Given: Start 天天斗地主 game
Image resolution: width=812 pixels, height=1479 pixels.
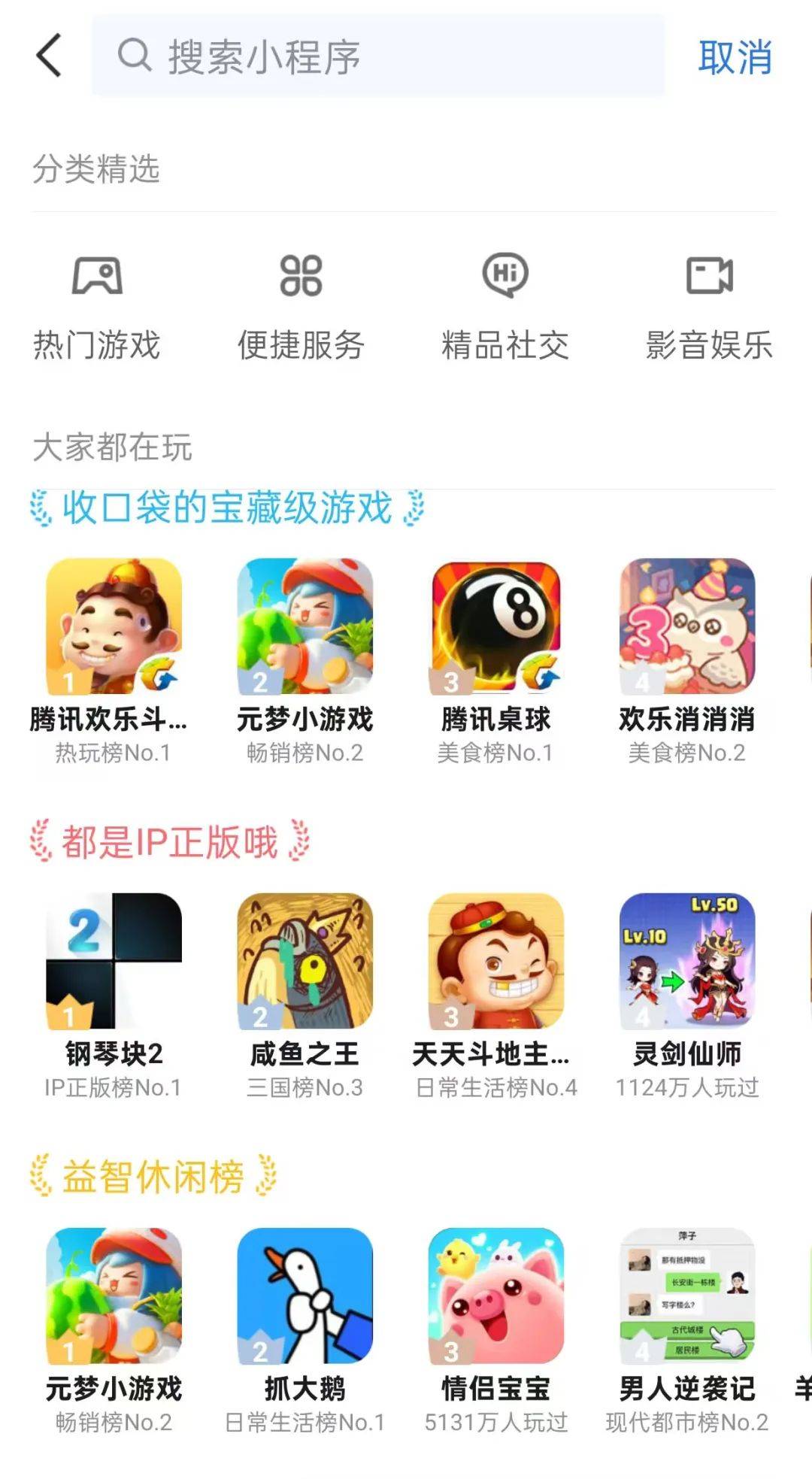Looking at the screenshot, I should (495, 960).
